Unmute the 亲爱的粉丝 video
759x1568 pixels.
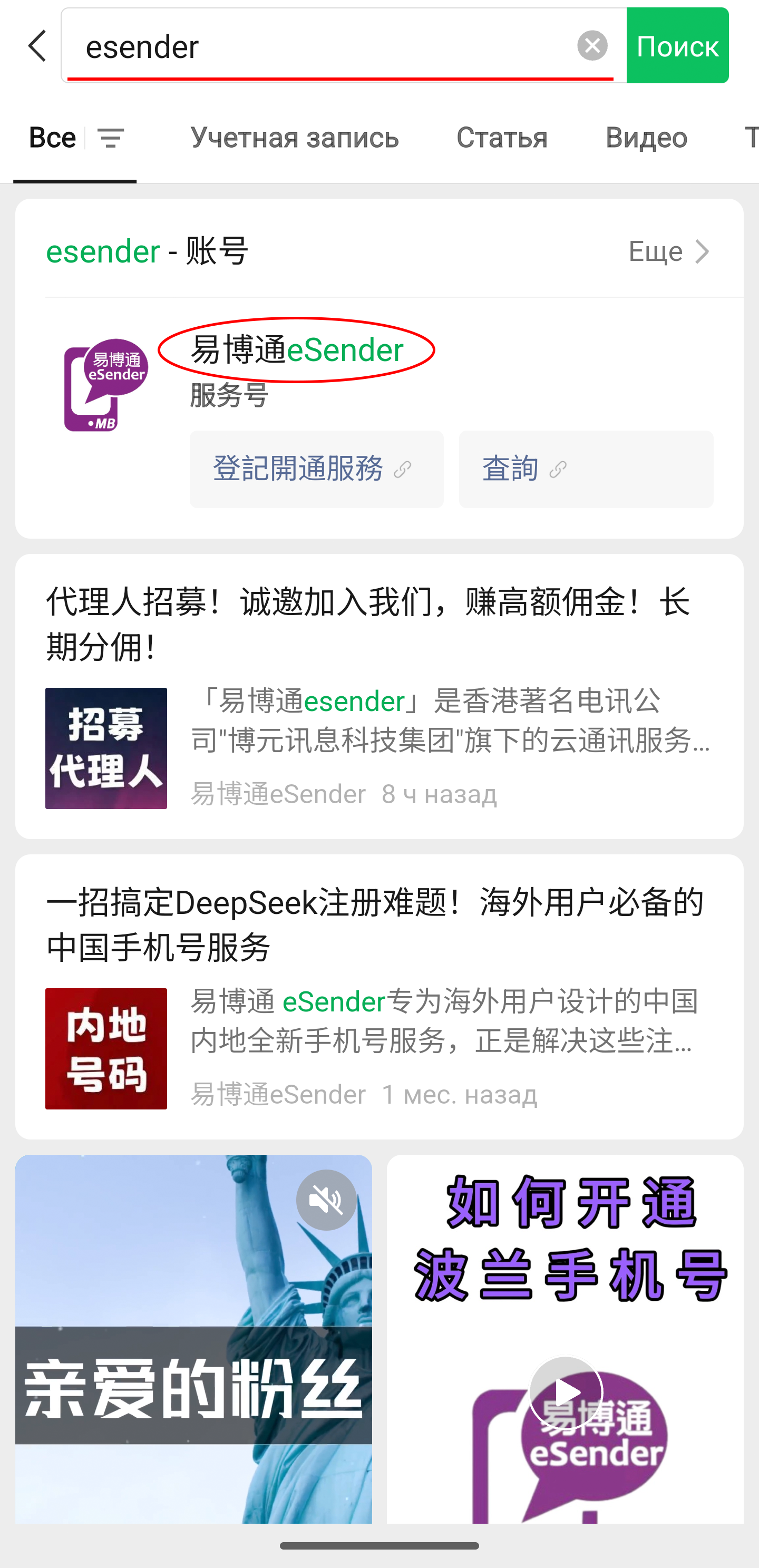pyautogui.click(x=326, y=1200)
